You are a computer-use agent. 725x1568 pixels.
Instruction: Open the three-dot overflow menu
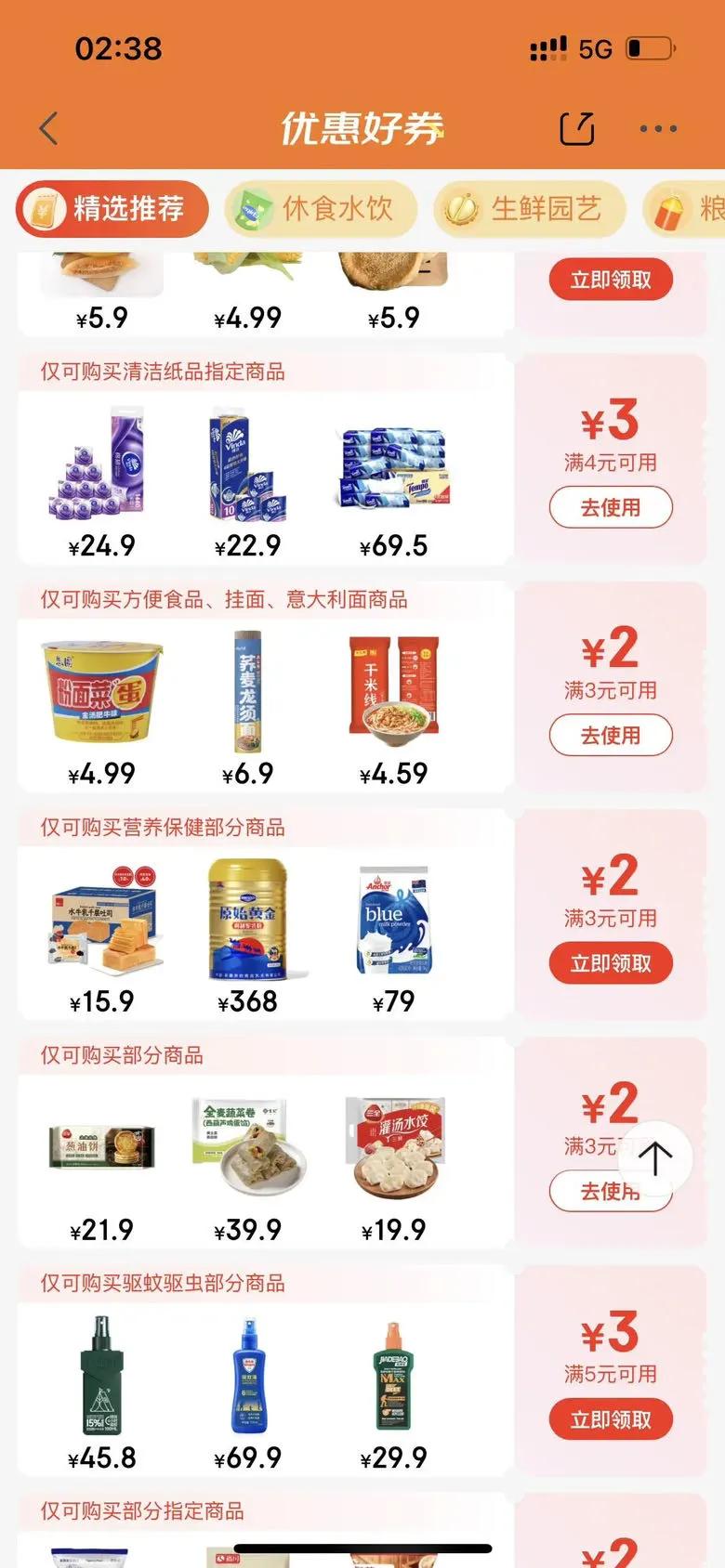click(x=658, y=128)
